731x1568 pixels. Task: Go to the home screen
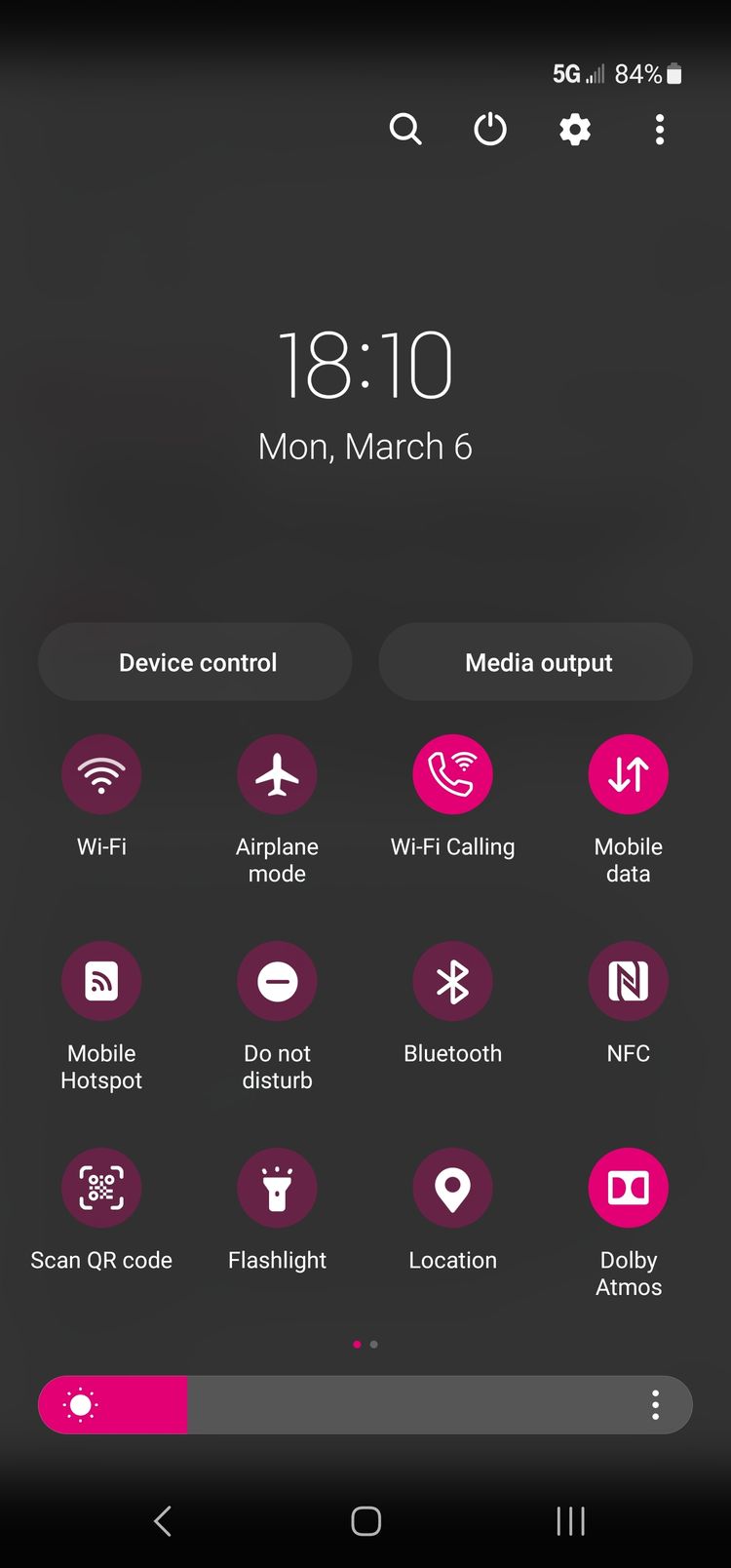click(x=366, y=1520)
